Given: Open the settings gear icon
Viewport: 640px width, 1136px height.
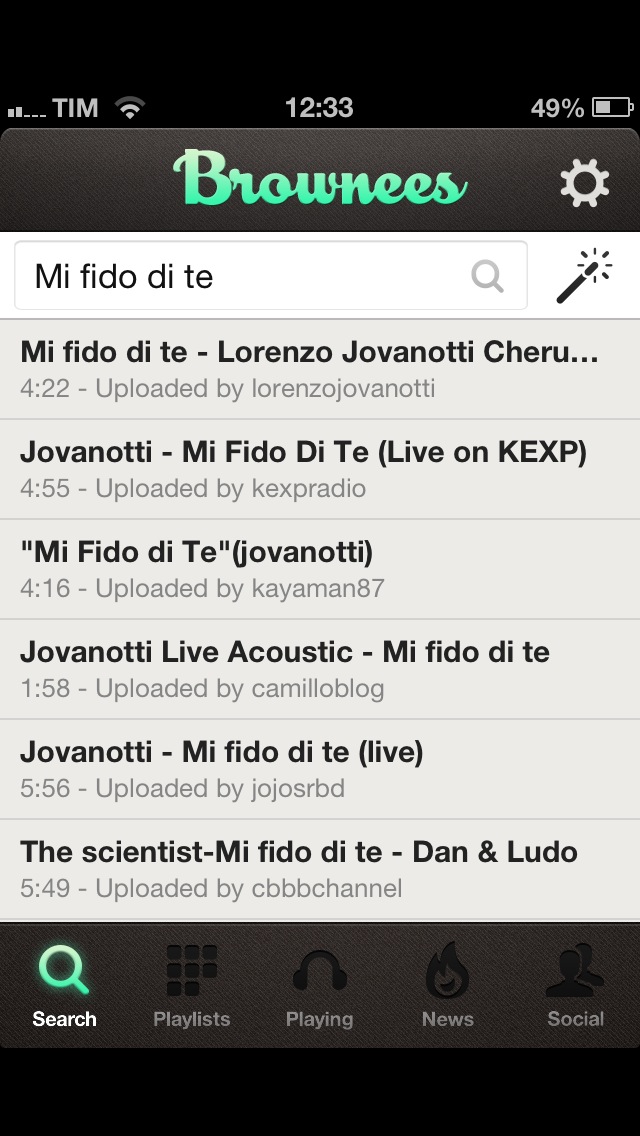Looking at the screenshot, I should 584,183.
